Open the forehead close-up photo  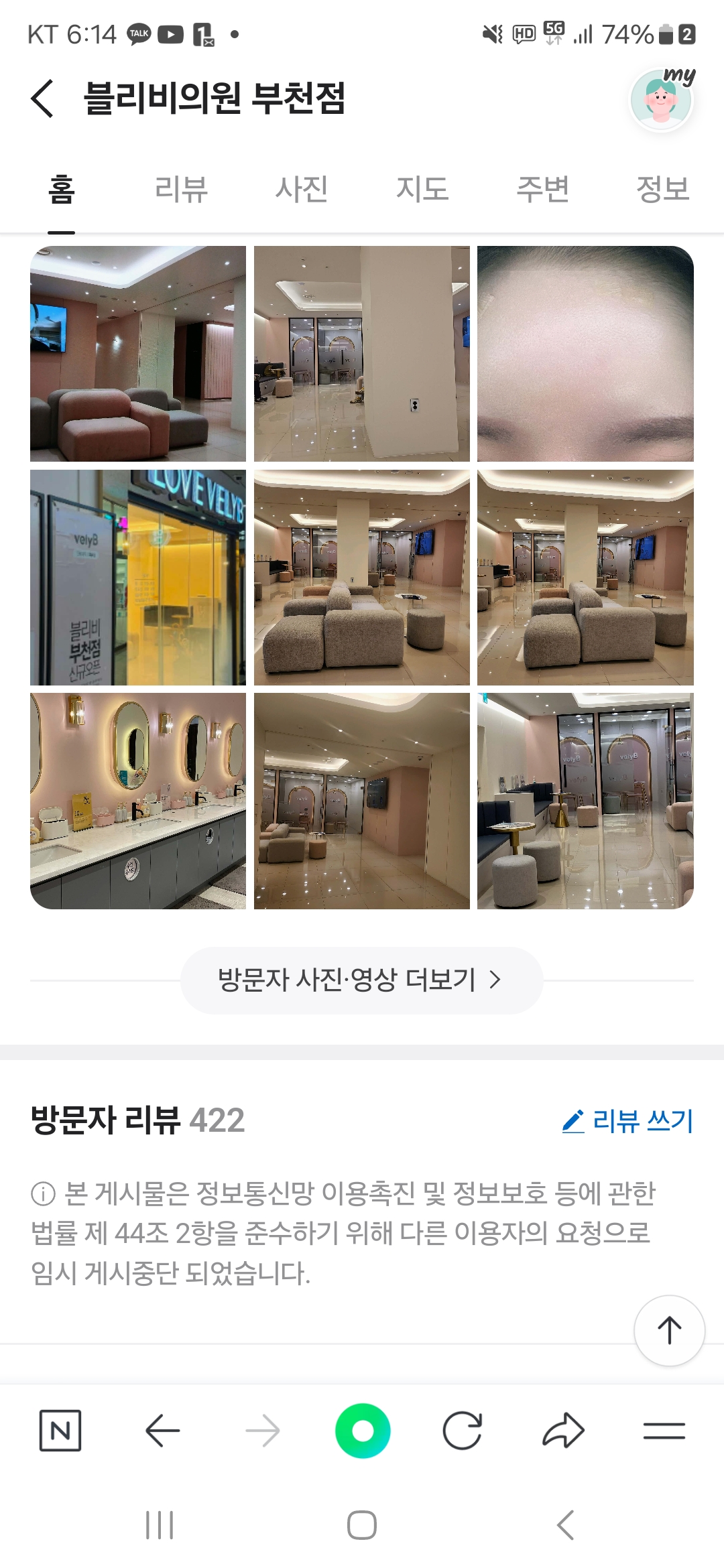585,353
